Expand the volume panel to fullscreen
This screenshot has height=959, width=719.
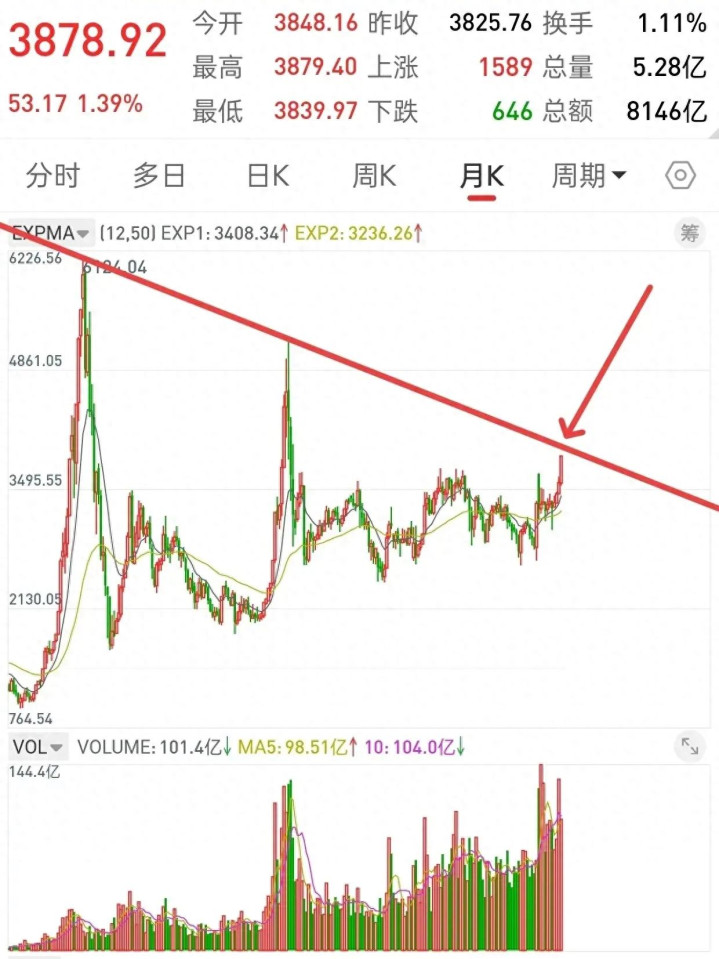point(690,746)
